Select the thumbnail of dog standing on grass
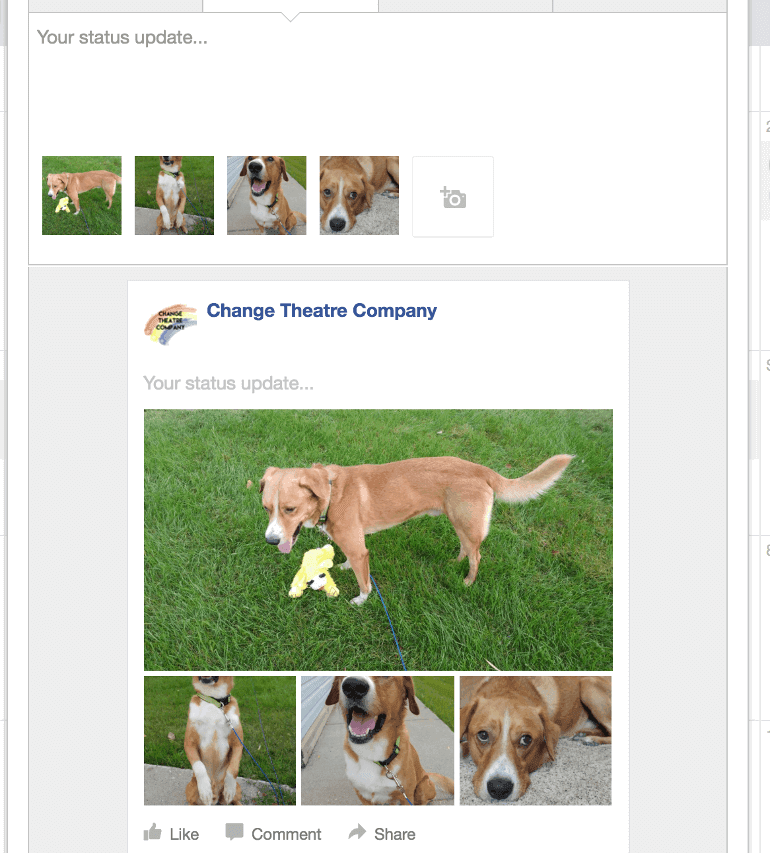 tap(82, 196)
